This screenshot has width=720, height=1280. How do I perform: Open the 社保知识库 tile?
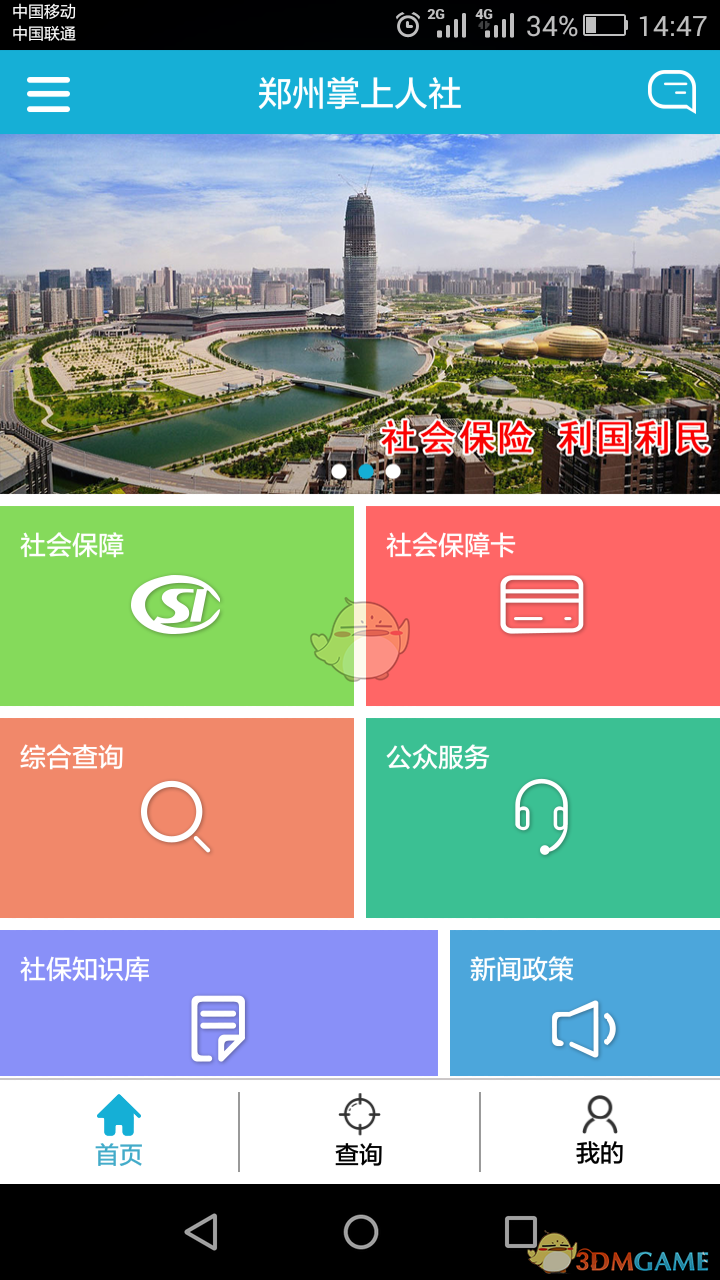[x=218, y=1004]
